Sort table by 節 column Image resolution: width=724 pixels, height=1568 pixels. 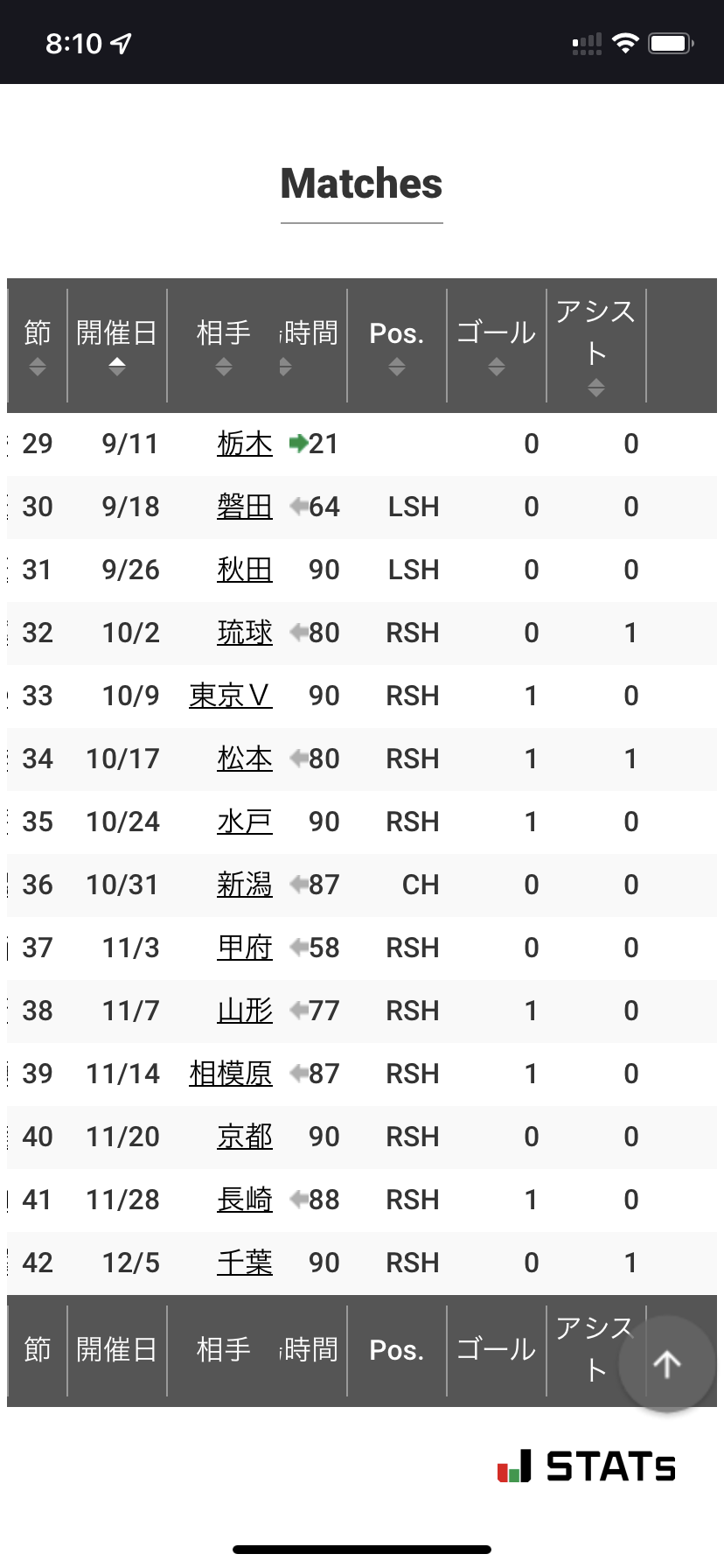[x=37, y=346]
